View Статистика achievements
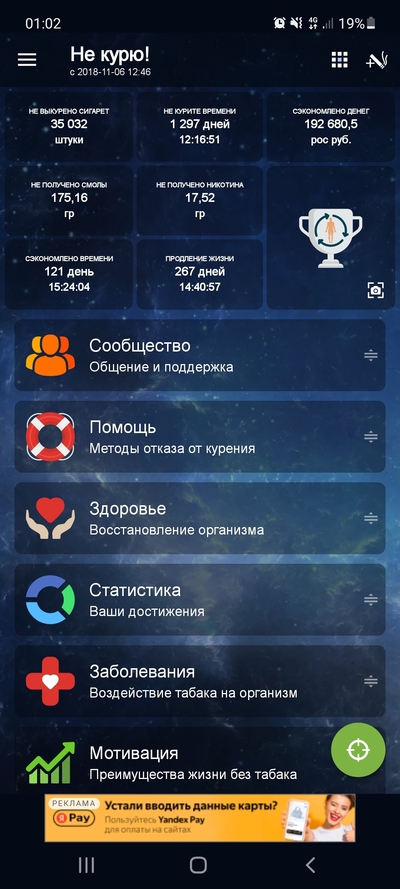The image size is (400, 889). (199, 600)
